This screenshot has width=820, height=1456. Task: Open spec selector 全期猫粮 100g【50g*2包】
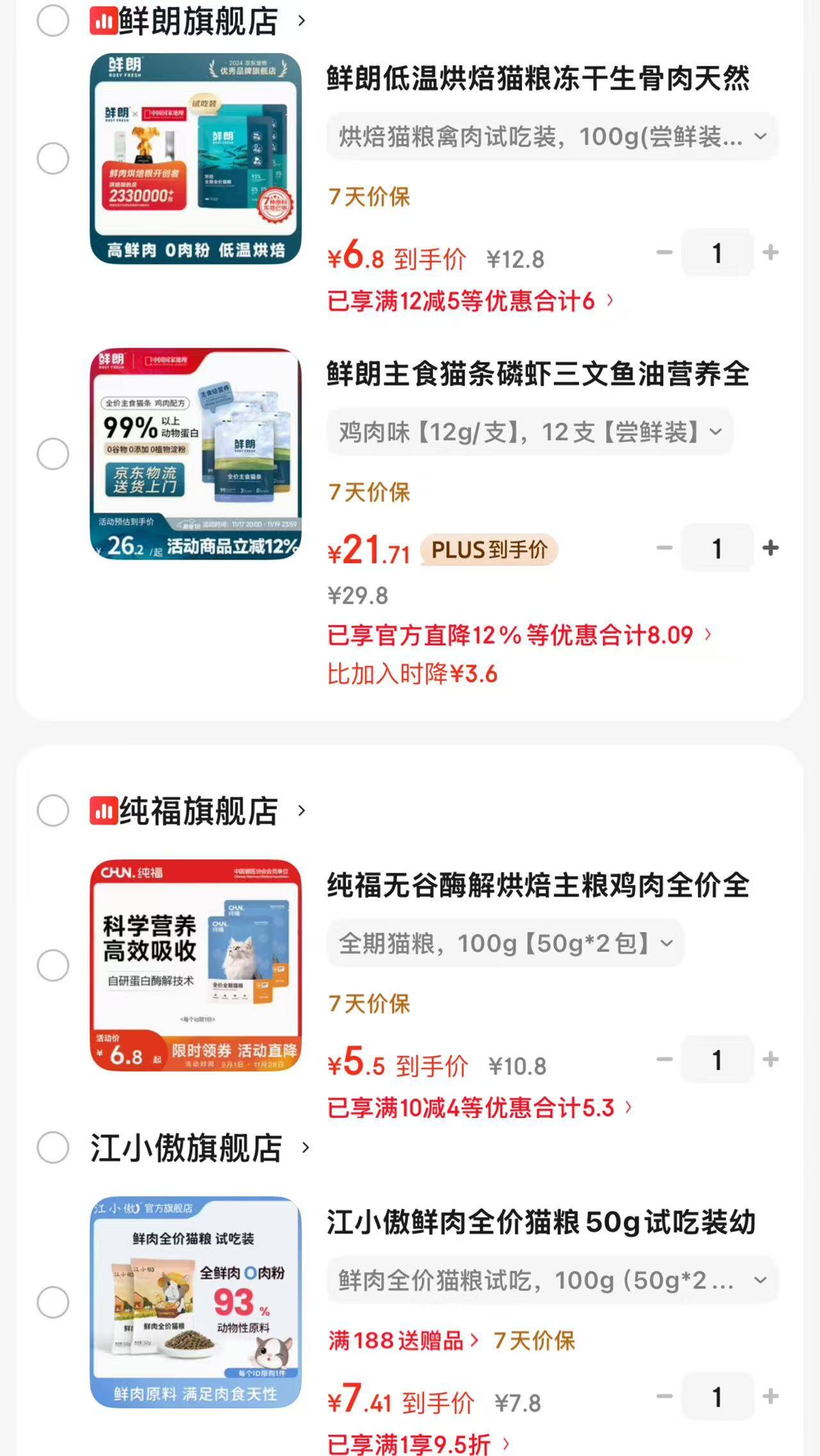505,942
